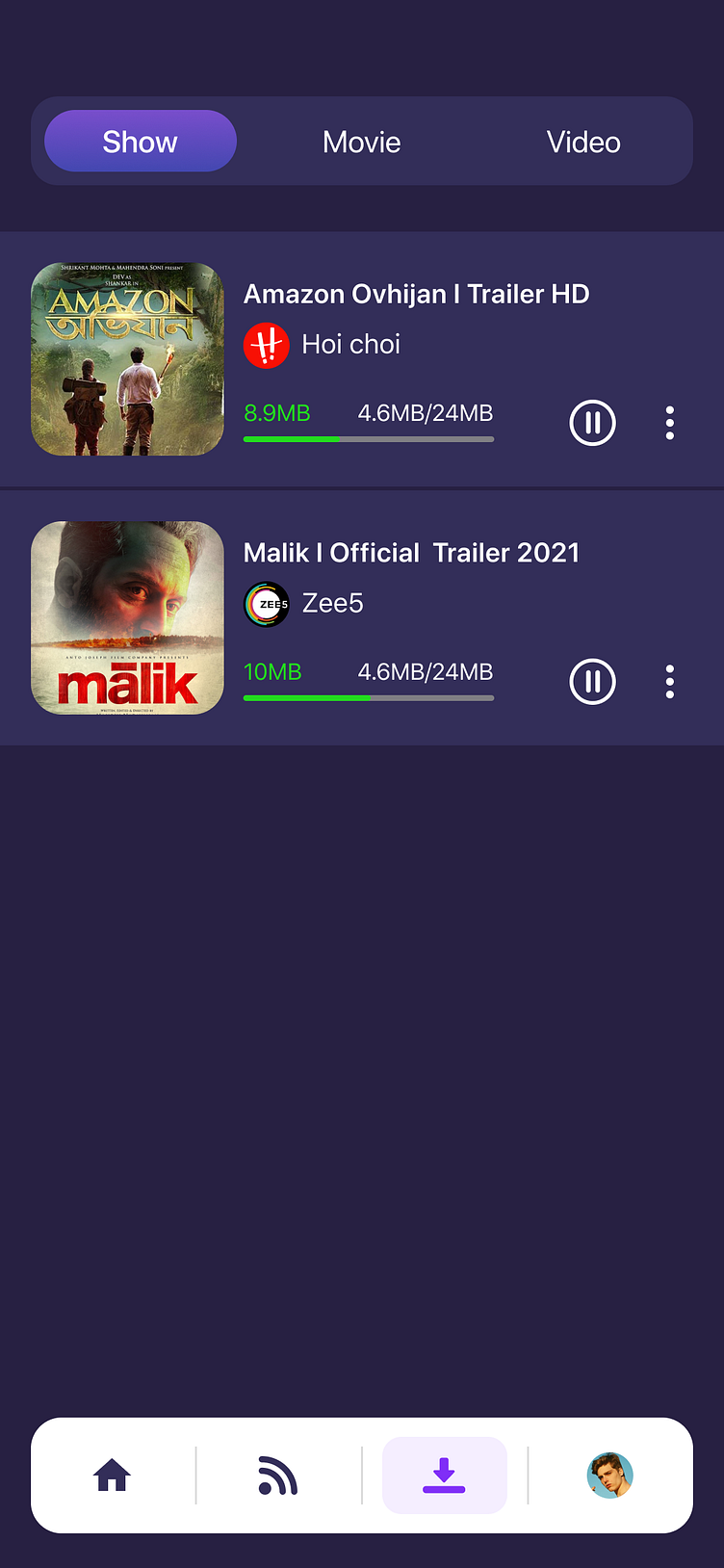This screenshot has width=724, height=1568.
Task: Open the downloads tab in bottom bar
Action: coord(444,1475)
